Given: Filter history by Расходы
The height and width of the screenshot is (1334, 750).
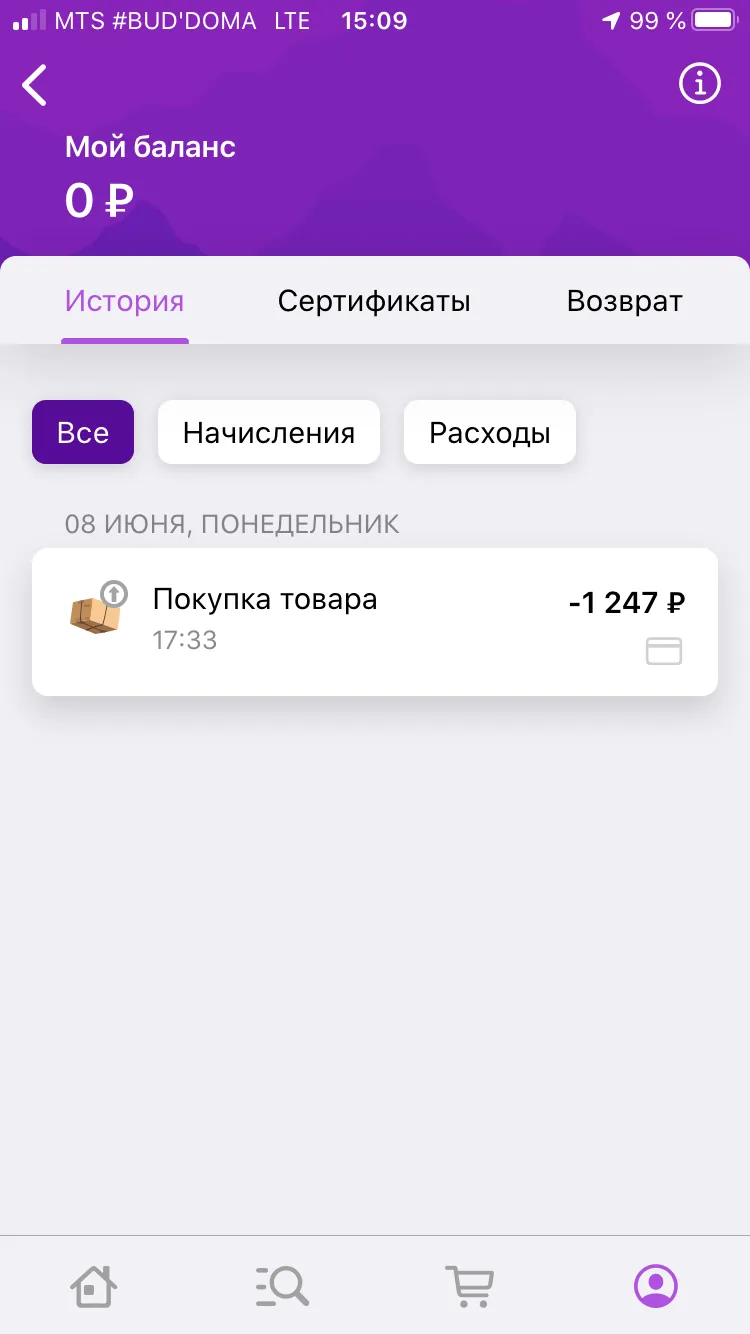Looking at the screenshot, I should pos(490,432).
